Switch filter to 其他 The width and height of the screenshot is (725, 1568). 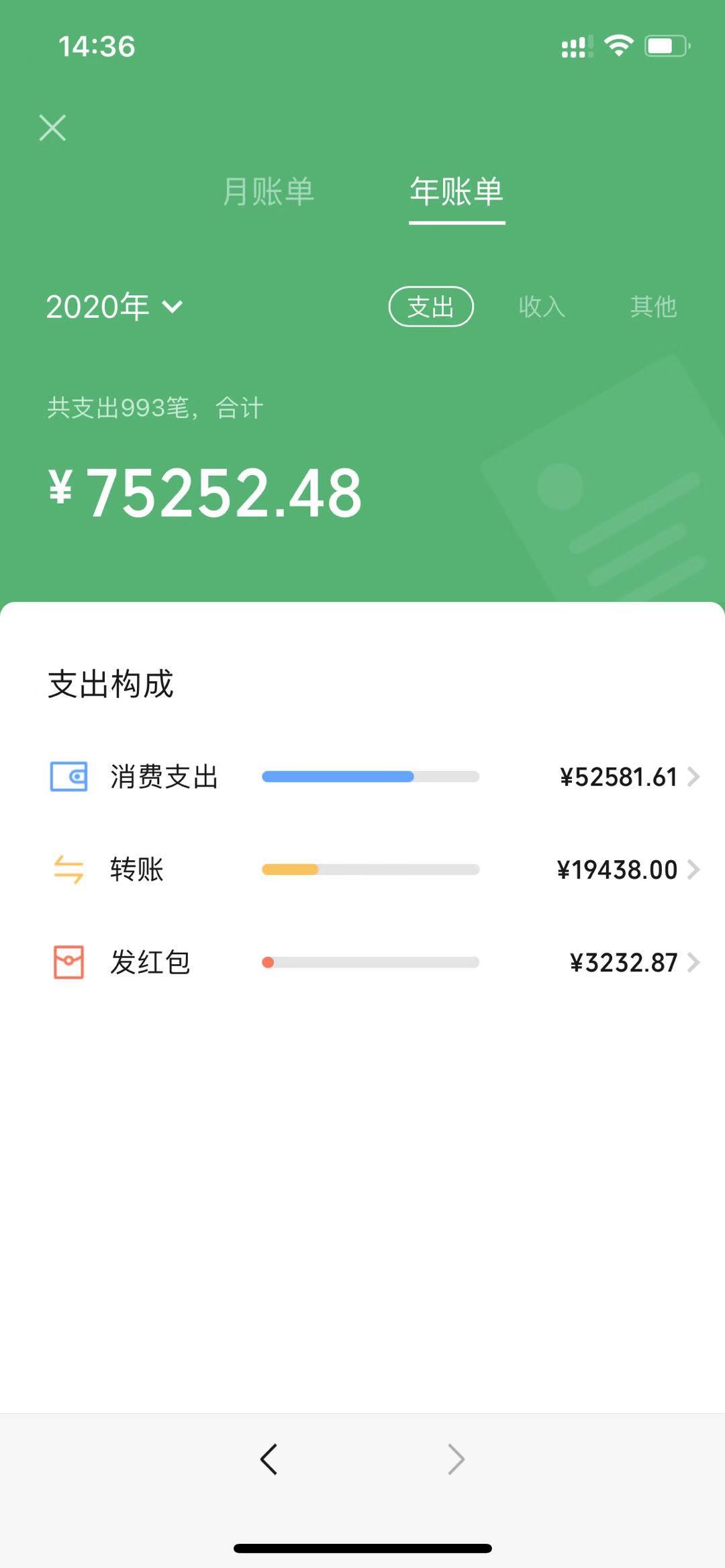tap(655, 307)
